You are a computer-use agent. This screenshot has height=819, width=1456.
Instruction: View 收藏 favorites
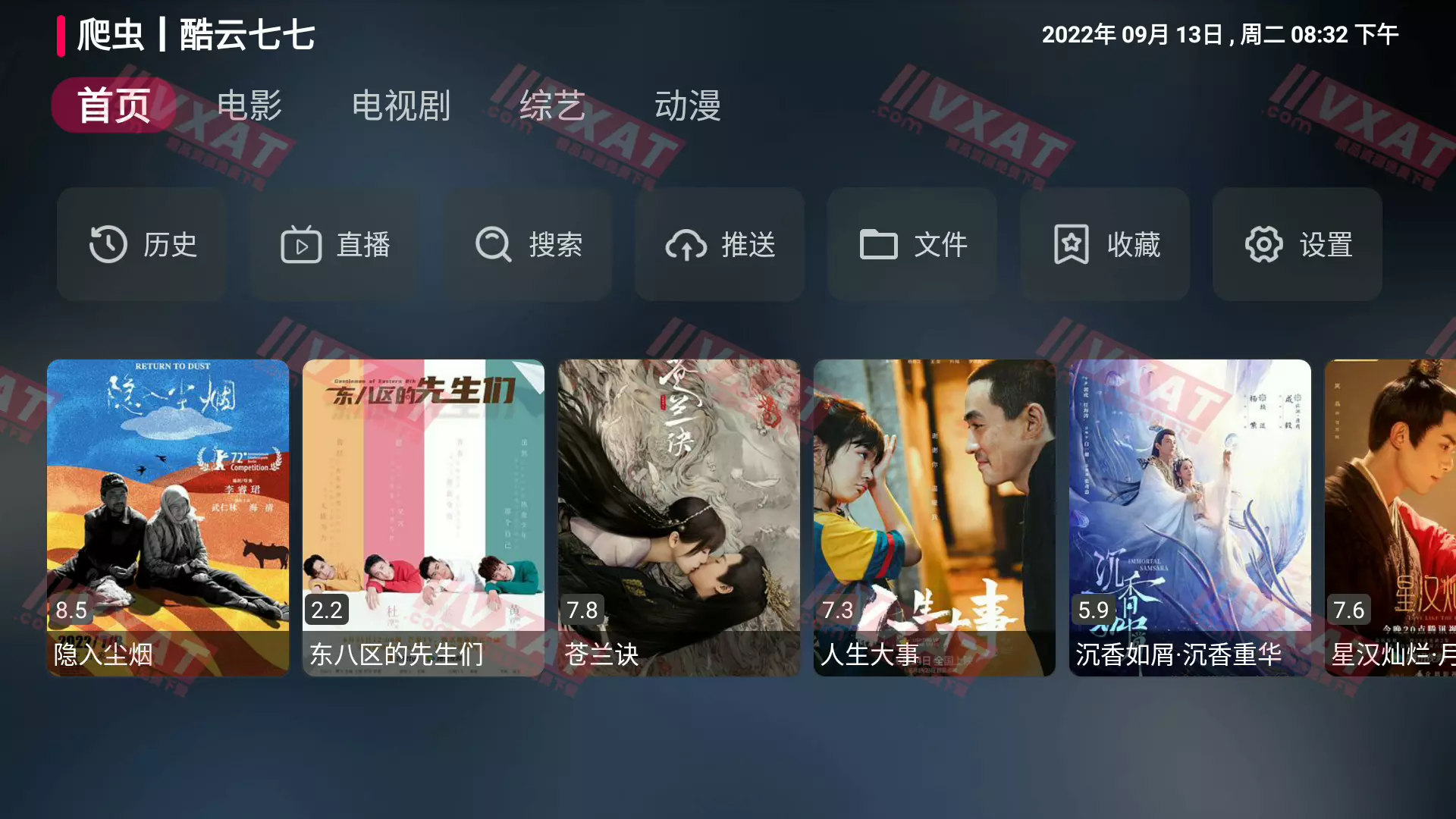pyautogui.click(x=1105, y=244)
